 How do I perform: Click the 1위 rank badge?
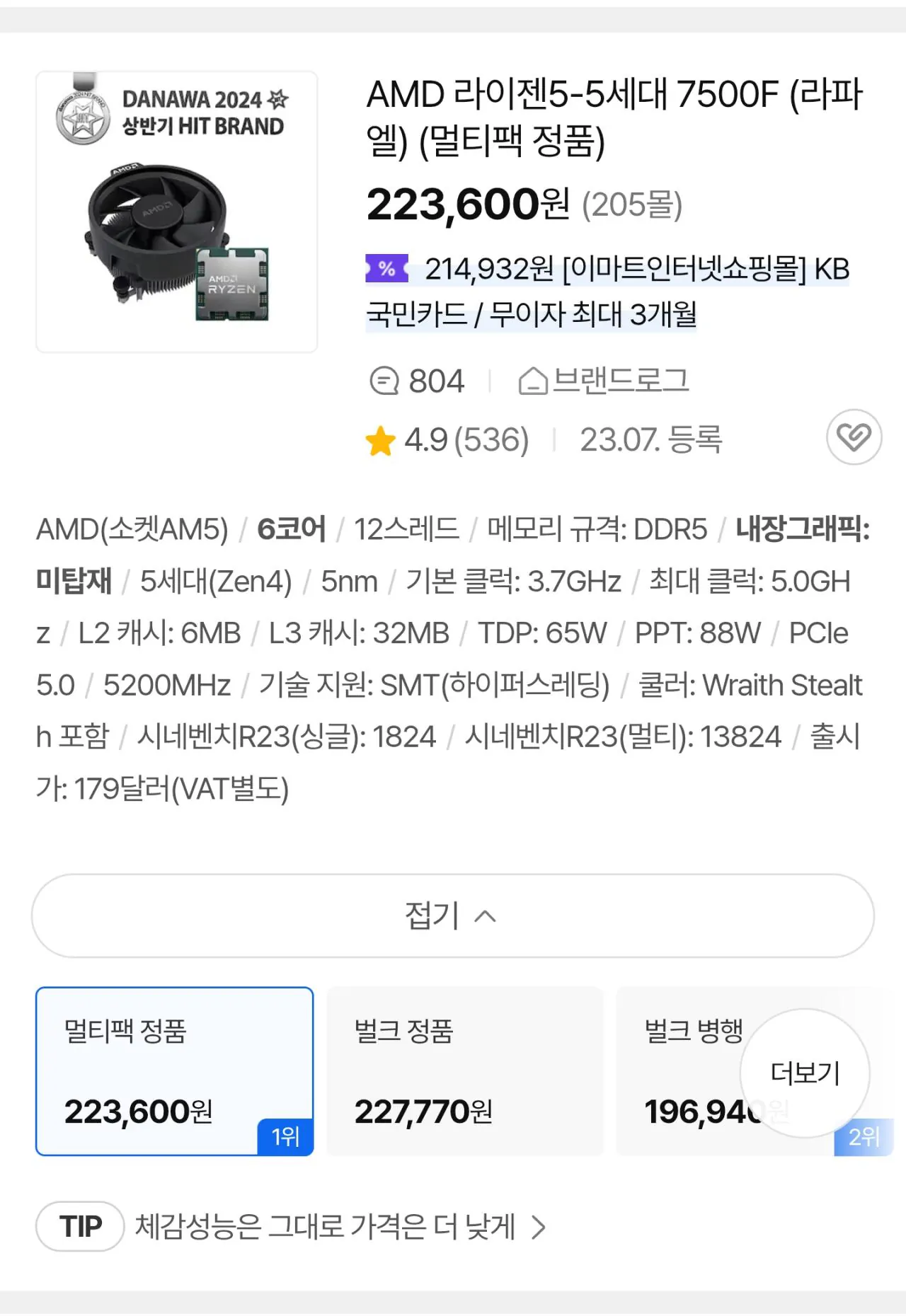pos(286,1136)
